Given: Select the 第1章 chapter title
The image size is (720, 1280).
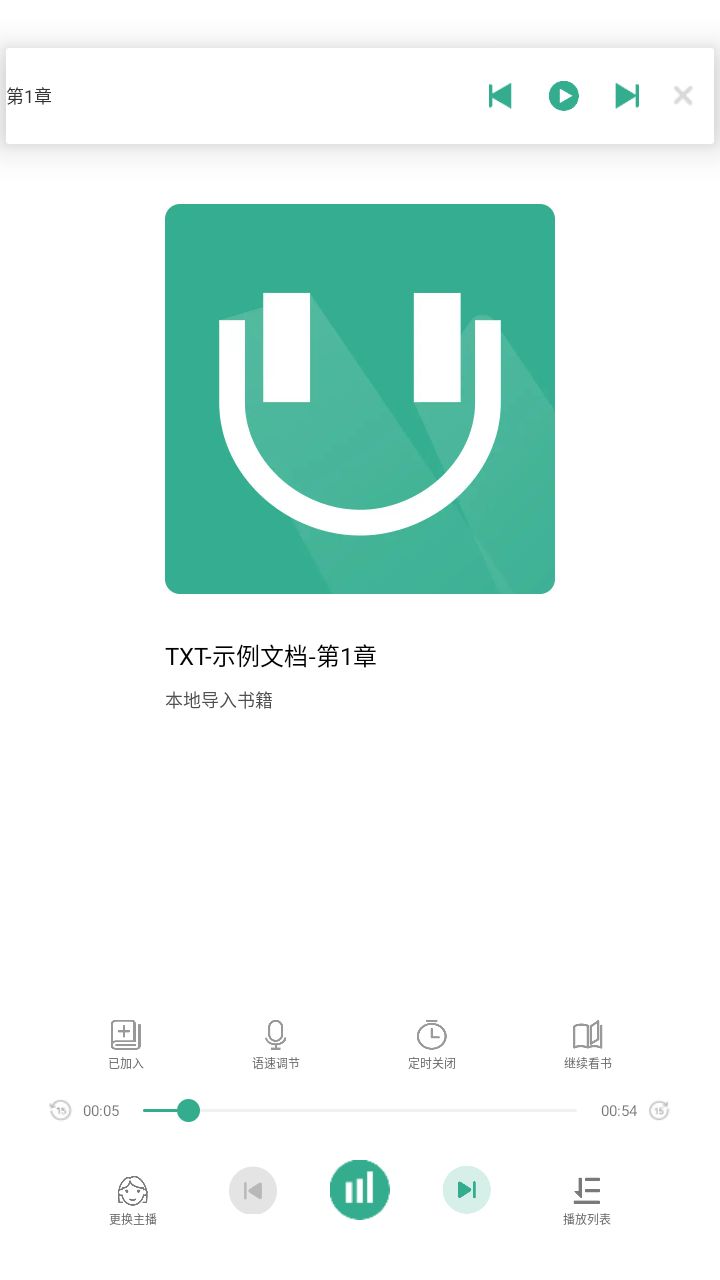Looking at the screenshot, I should (30, 97).
